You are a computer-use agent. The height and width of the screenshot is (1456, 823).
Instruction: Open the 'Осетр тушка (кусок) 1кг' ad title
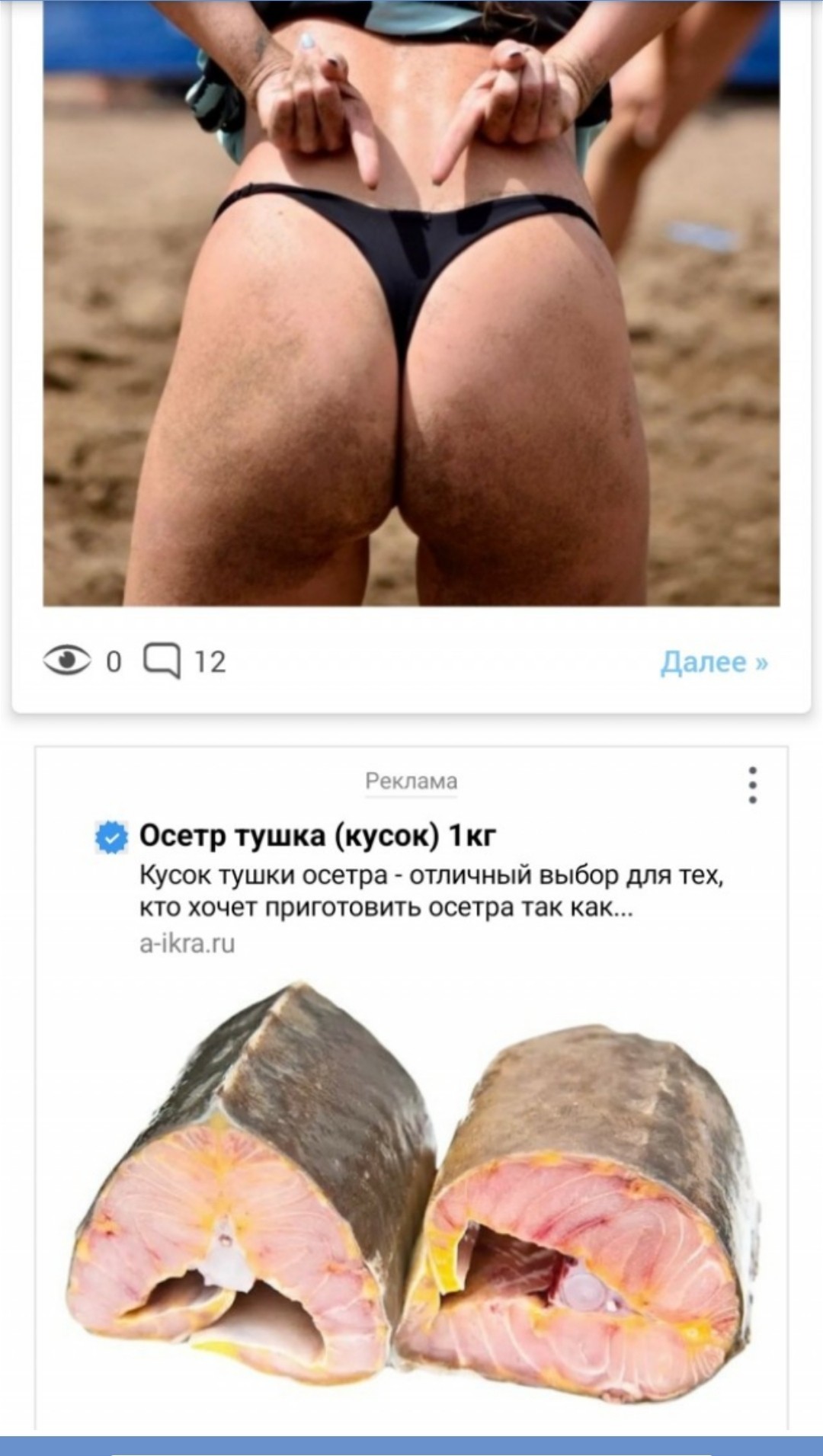tap(317, 836)
